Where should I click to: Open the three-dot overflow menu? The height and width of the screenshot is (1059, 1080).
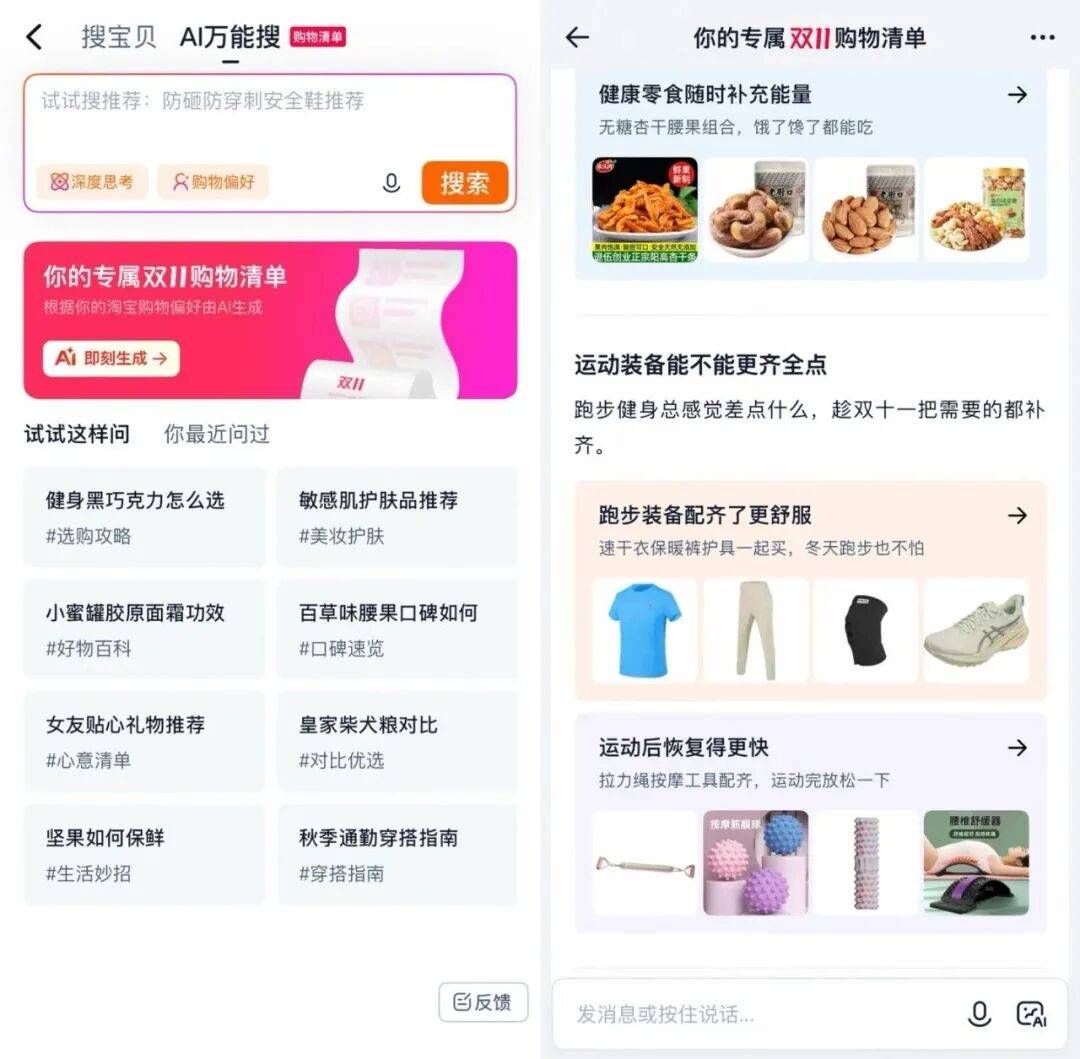click(1042, 38)
